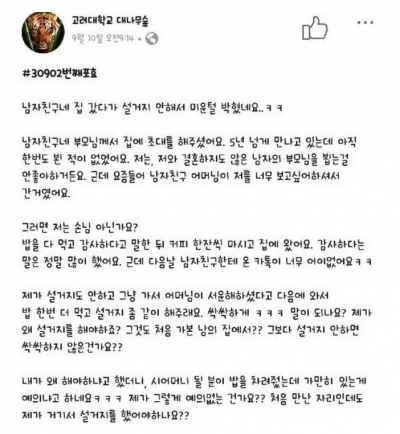Viewport: 400px width, 434px height.
Task: Open the post's three-dot overflow menu
Action: (x=365, y=22)
